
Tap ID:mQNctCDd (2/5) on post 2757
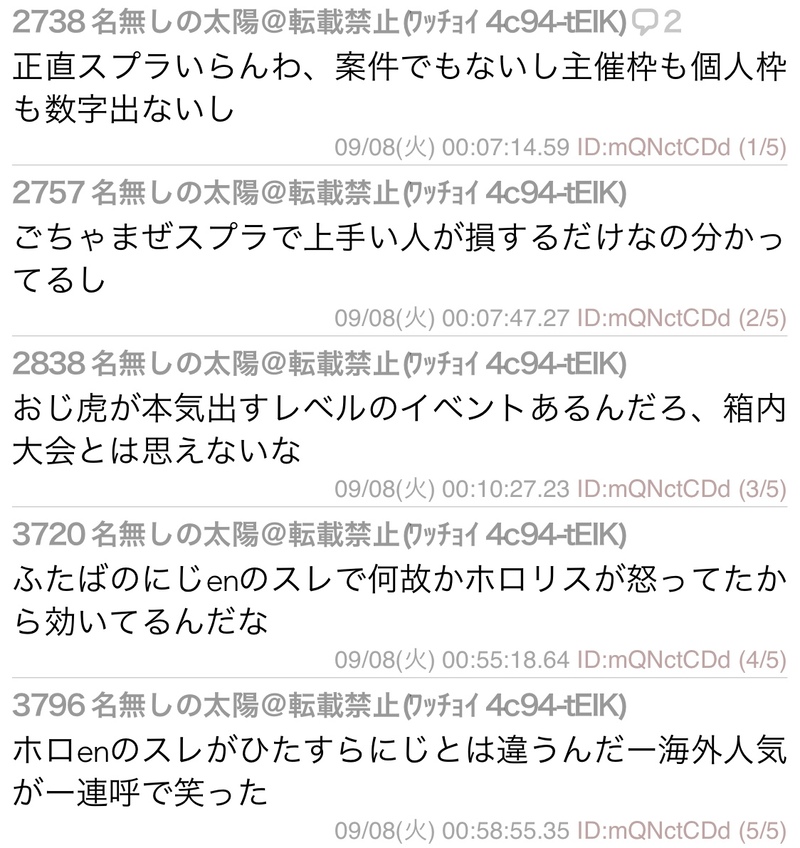682,318
